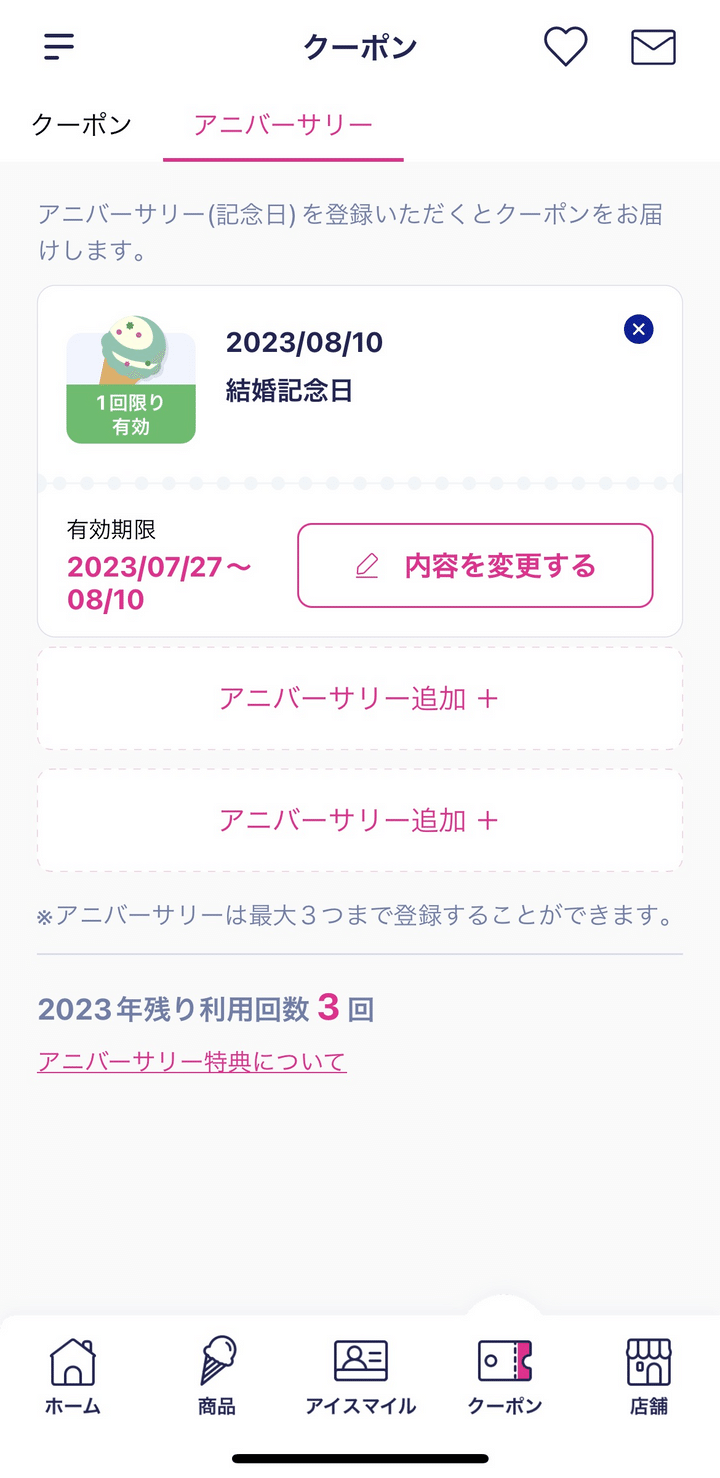Viewport: 720px width, 1478px height.
Task: Delete the 結婚記念日 anniversary card
Action: (x=638, y=328)
